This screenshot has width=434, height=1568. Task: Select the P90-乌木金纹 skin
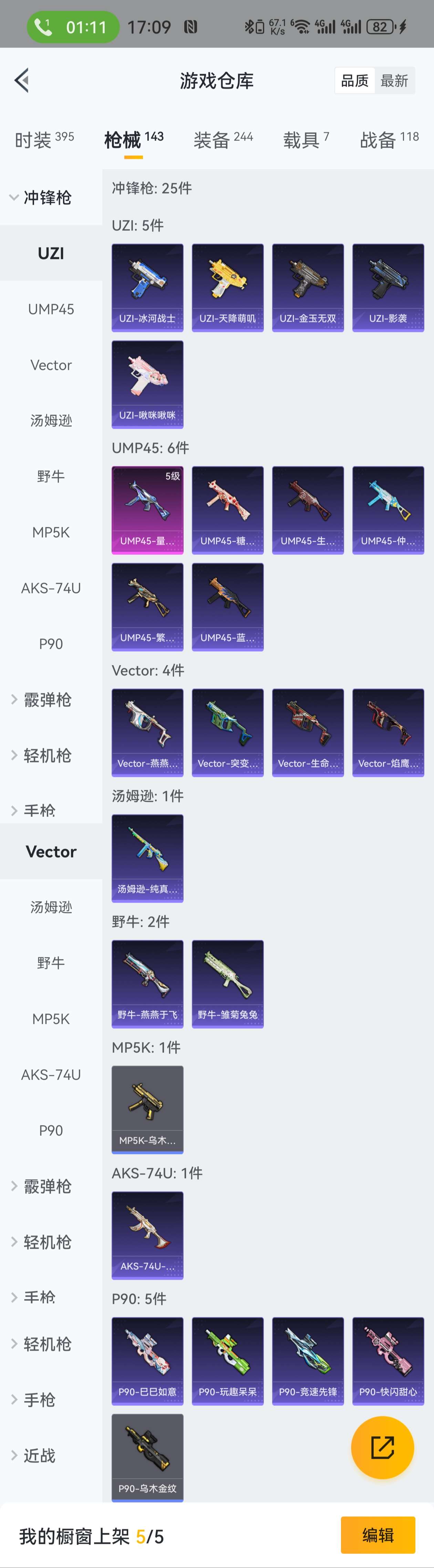click(x=147, y=1457)
